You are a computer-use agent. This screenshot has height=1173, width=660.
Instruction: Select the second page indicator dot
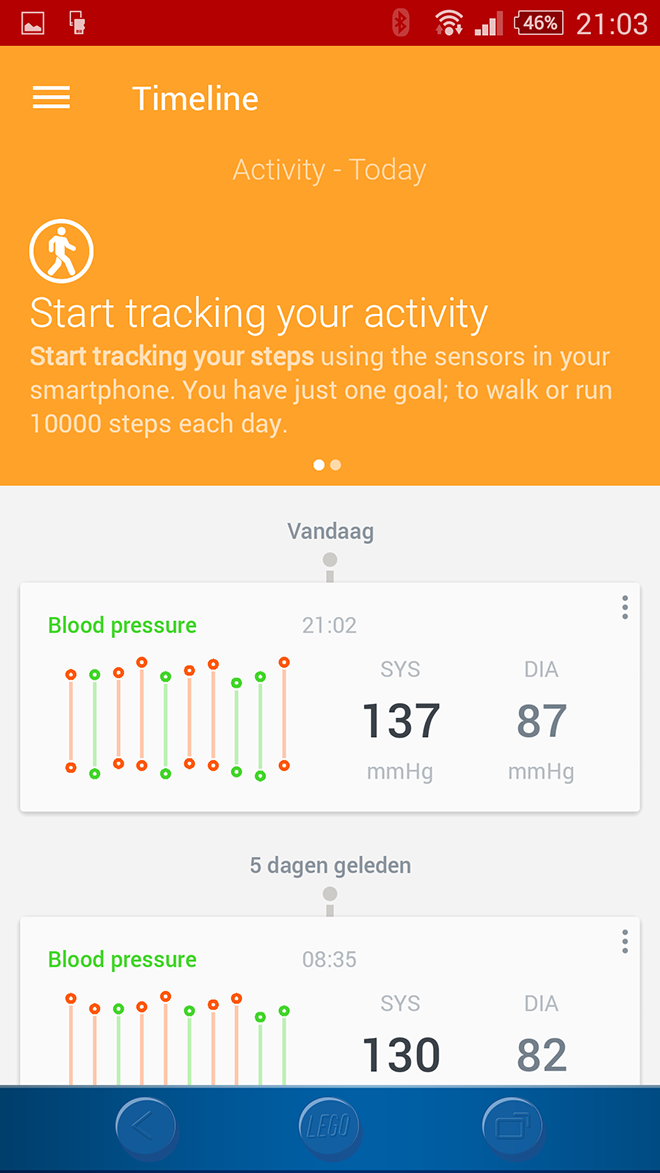coord(336,465)
